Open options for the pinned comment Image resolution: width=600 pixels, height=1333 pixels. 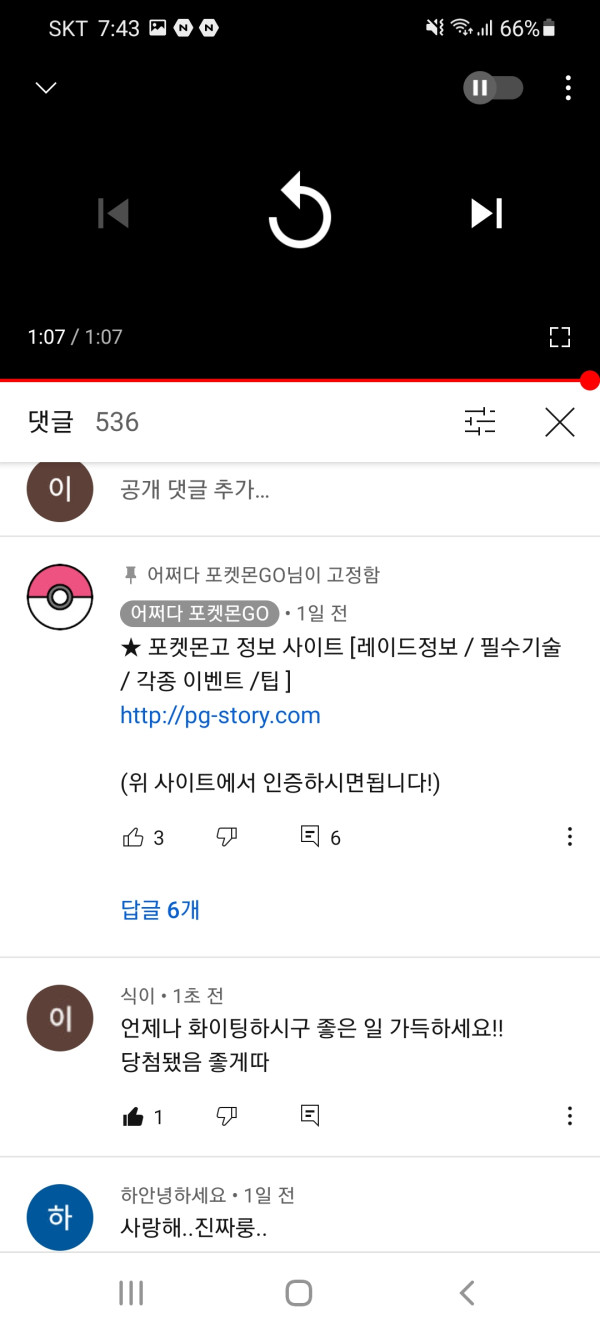570,838
